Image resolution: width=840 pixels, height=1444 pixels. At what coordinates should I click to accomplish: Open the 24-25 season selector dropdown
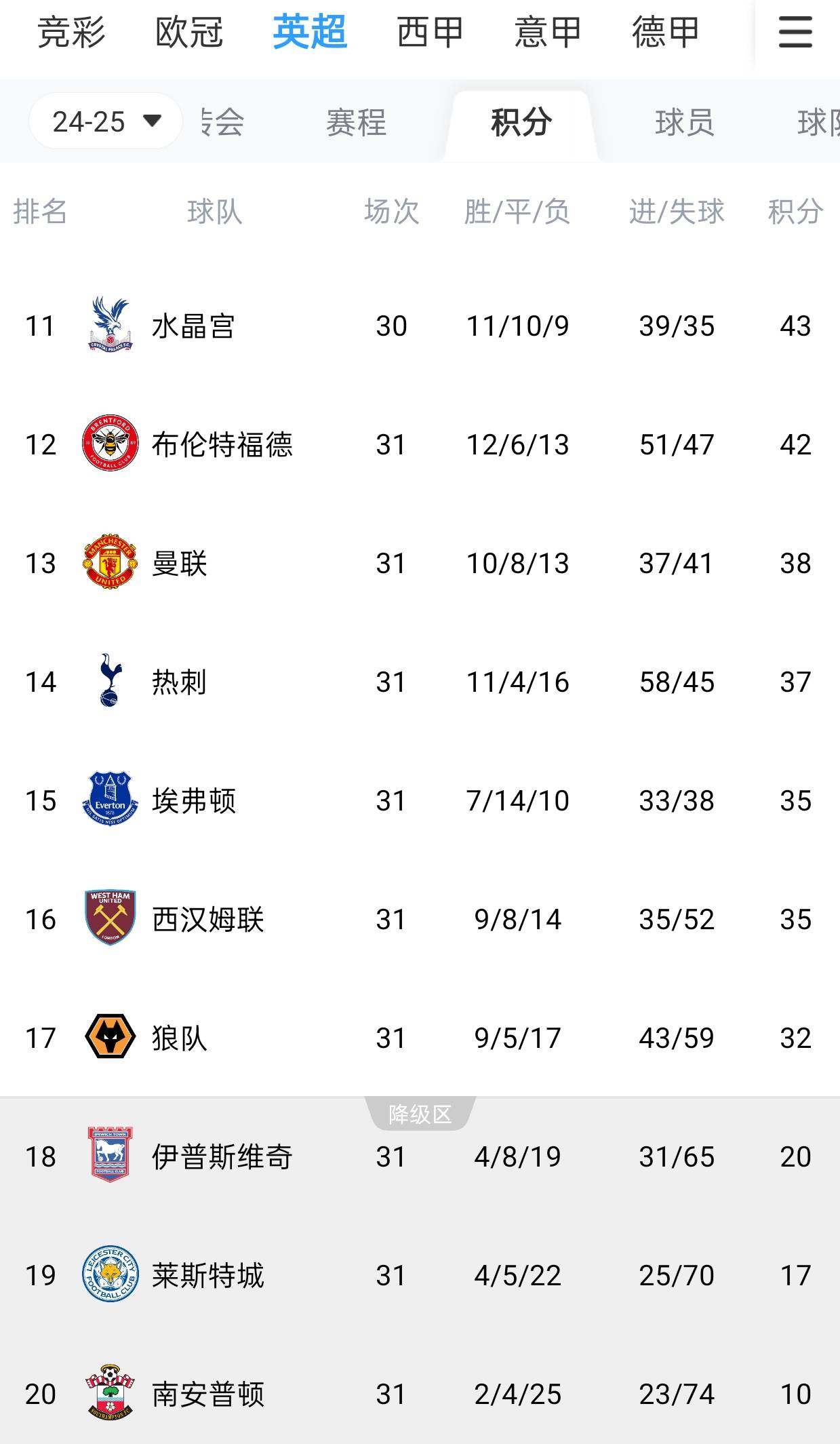point(105,121)
